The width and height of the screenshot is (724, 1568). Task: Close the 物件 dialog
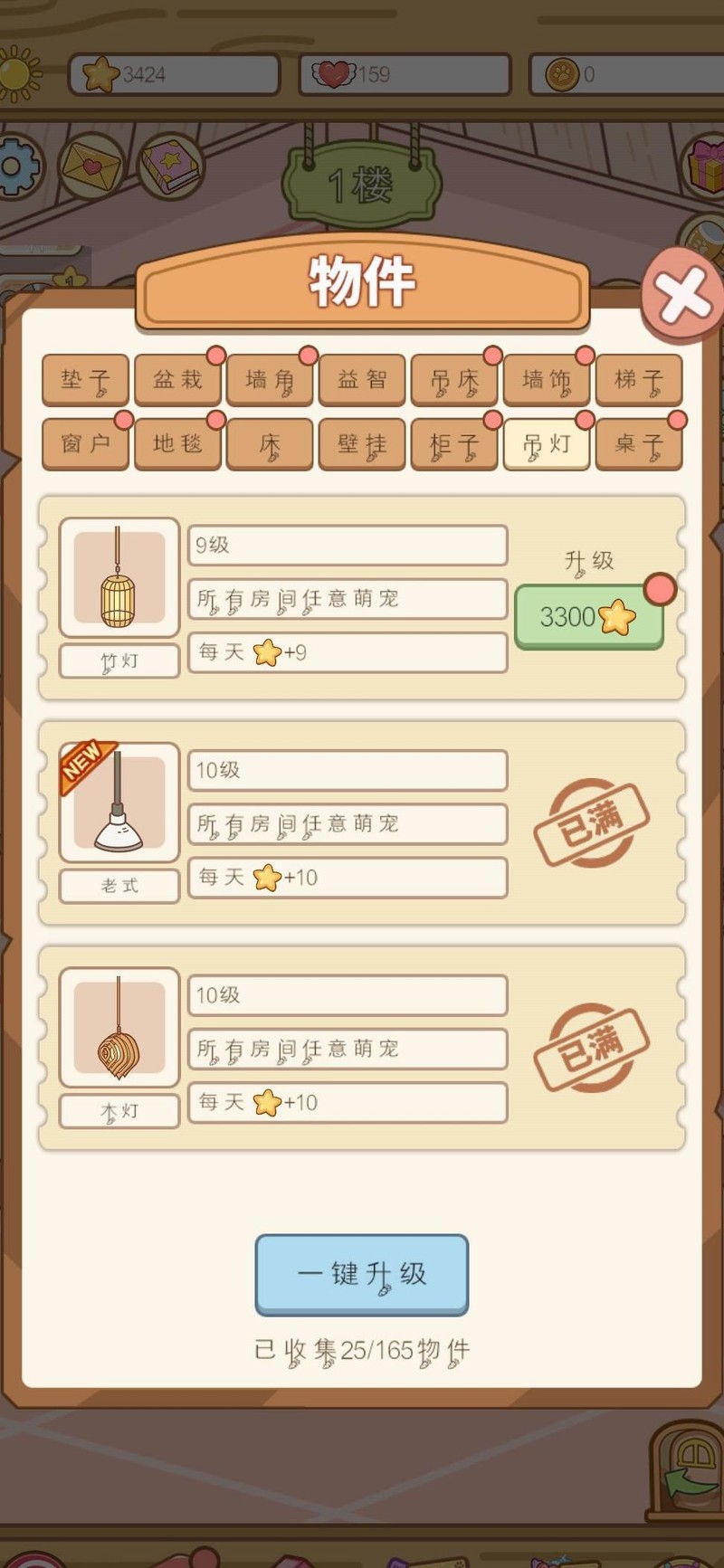click(683, 295)
